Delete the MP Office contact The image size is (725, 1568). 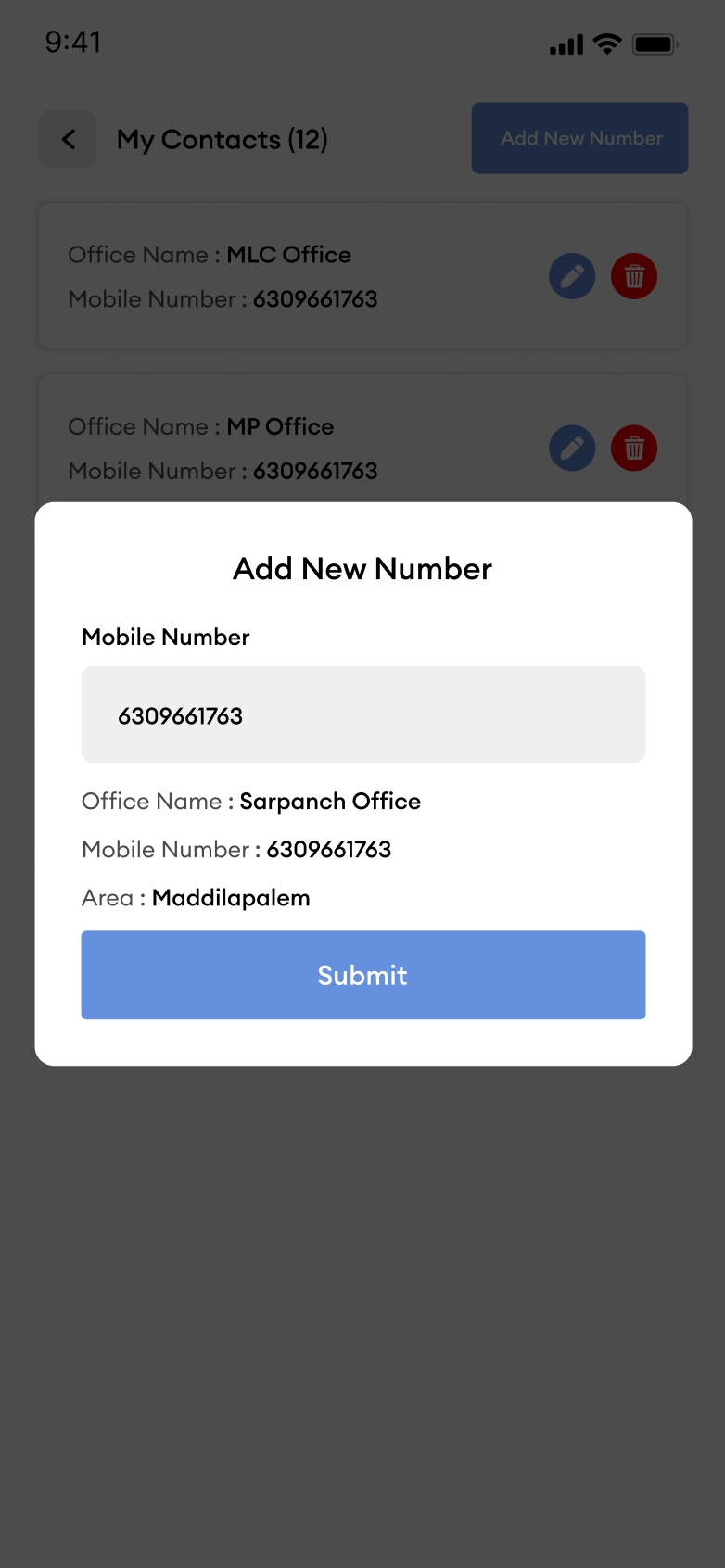[x=634, y=449]
